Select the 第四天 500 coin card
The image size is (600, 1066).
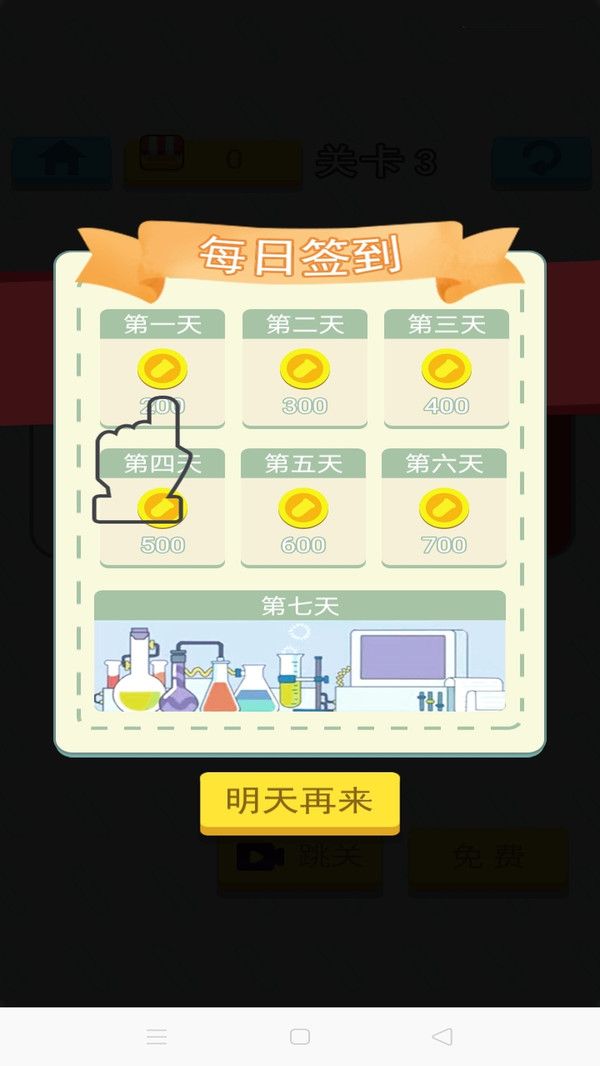[162, 507]
